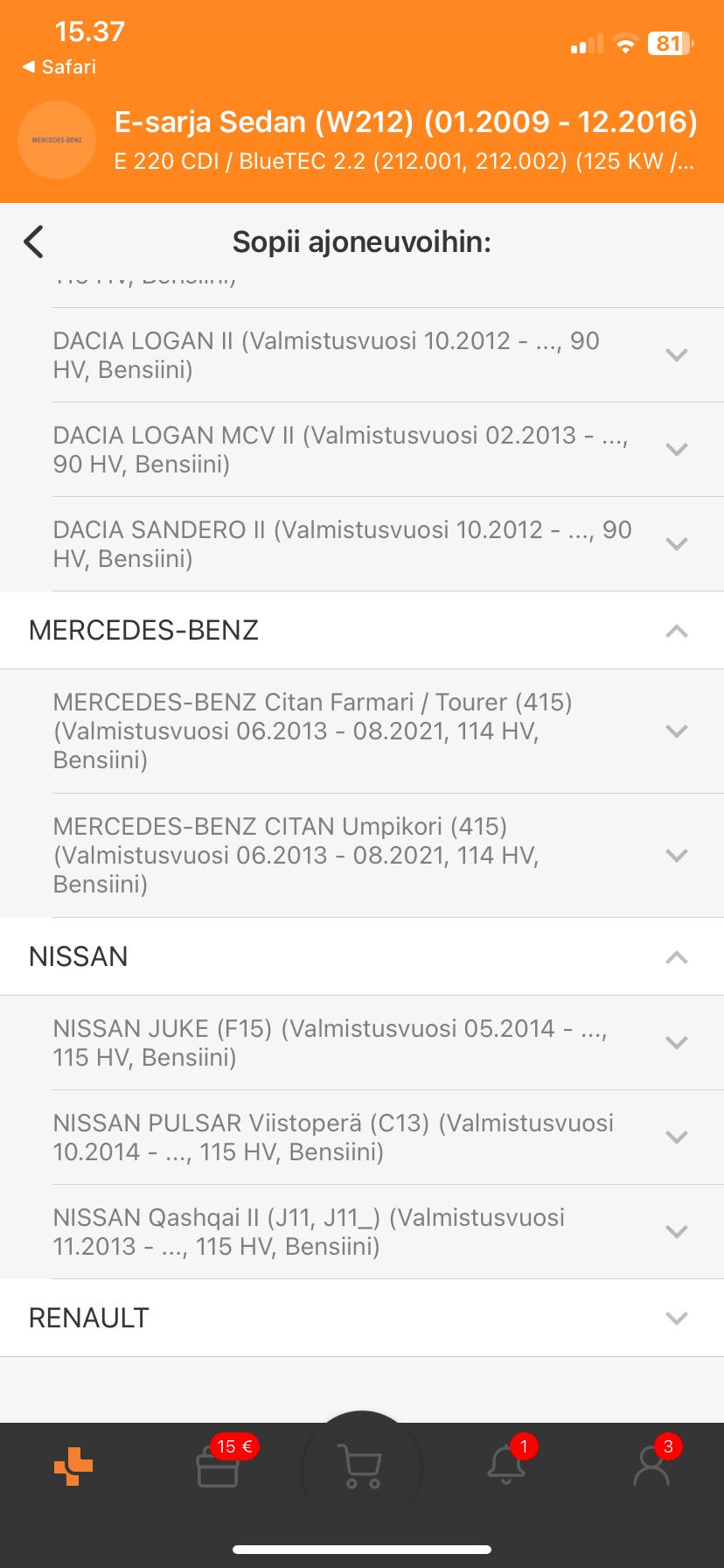Expand the RENAULT section
724x1568 pixels.
click(676, 1319)
